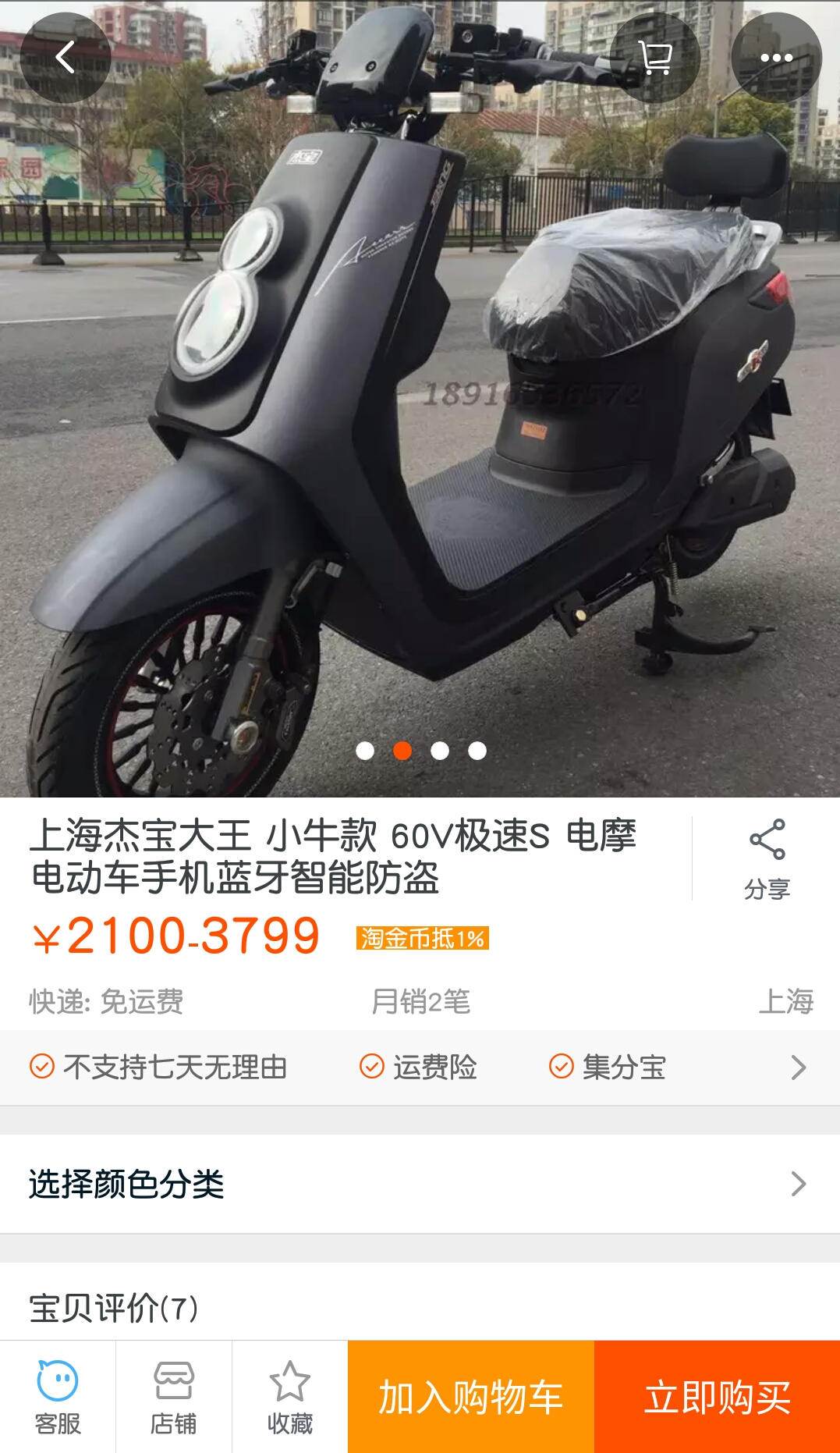
Task: Share the listing via 分享 icon
Action: [767, 854]
